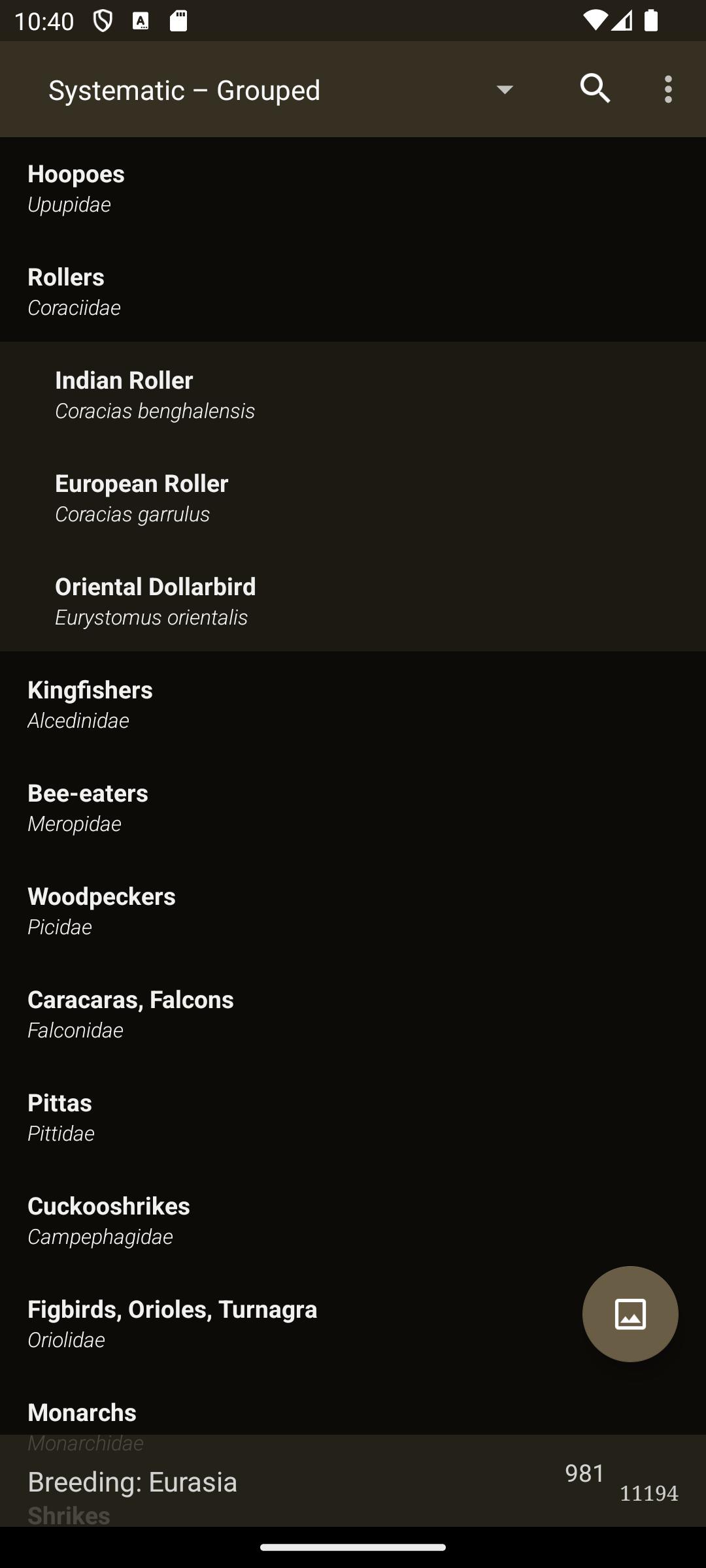Expand the Kingfishers family group

tap(353, 704)
